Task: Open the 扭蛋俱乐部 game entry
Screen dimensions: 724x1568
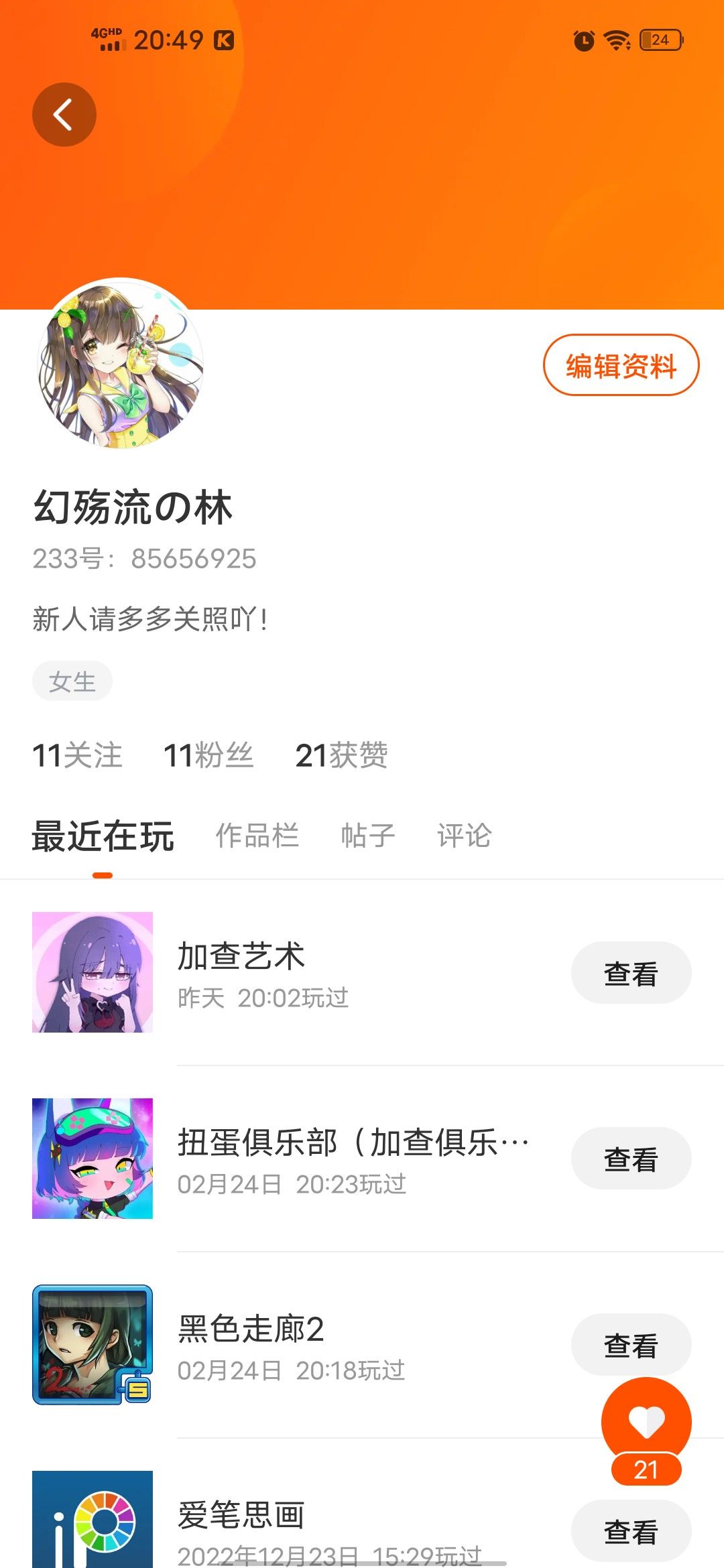Action: click(x=362, y=1159)
